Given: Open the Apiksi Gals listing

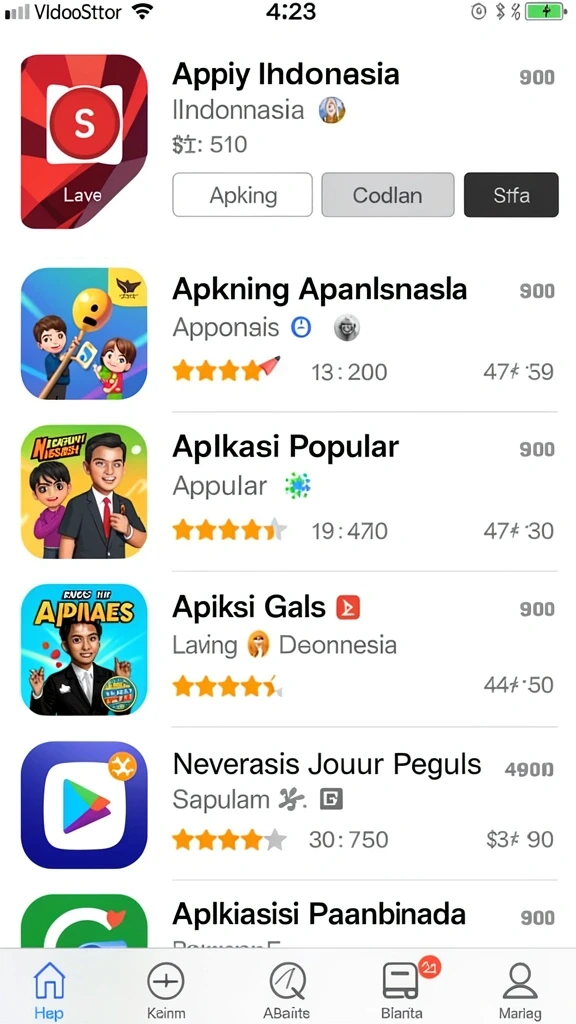Looking at the screenshot, I should pyautogui.click(x=288, y=649).
